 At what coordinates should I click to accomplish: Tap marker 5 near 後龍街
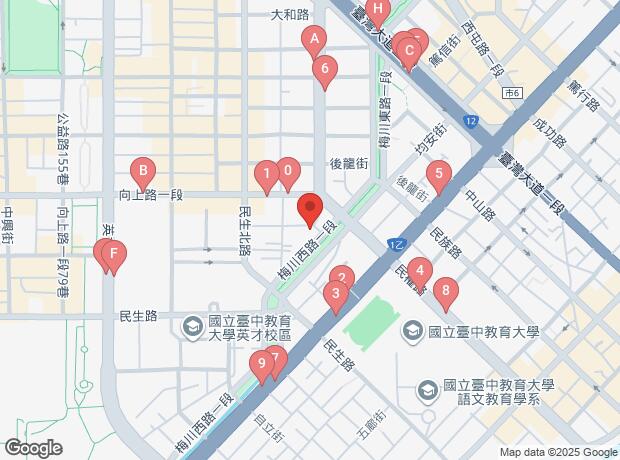point(439,176)
